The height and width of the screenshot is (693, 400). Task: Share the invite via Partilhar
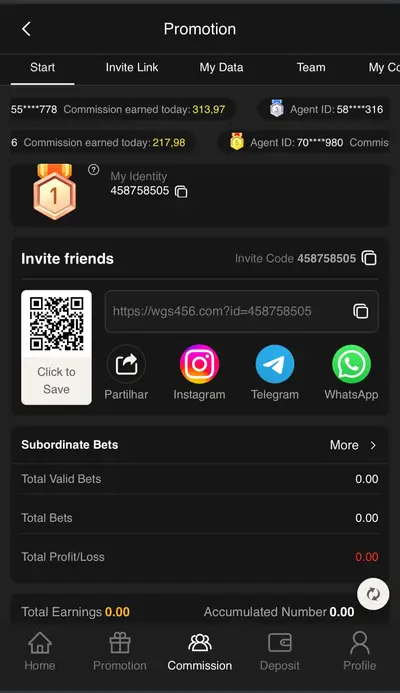(x=126, y=373)
